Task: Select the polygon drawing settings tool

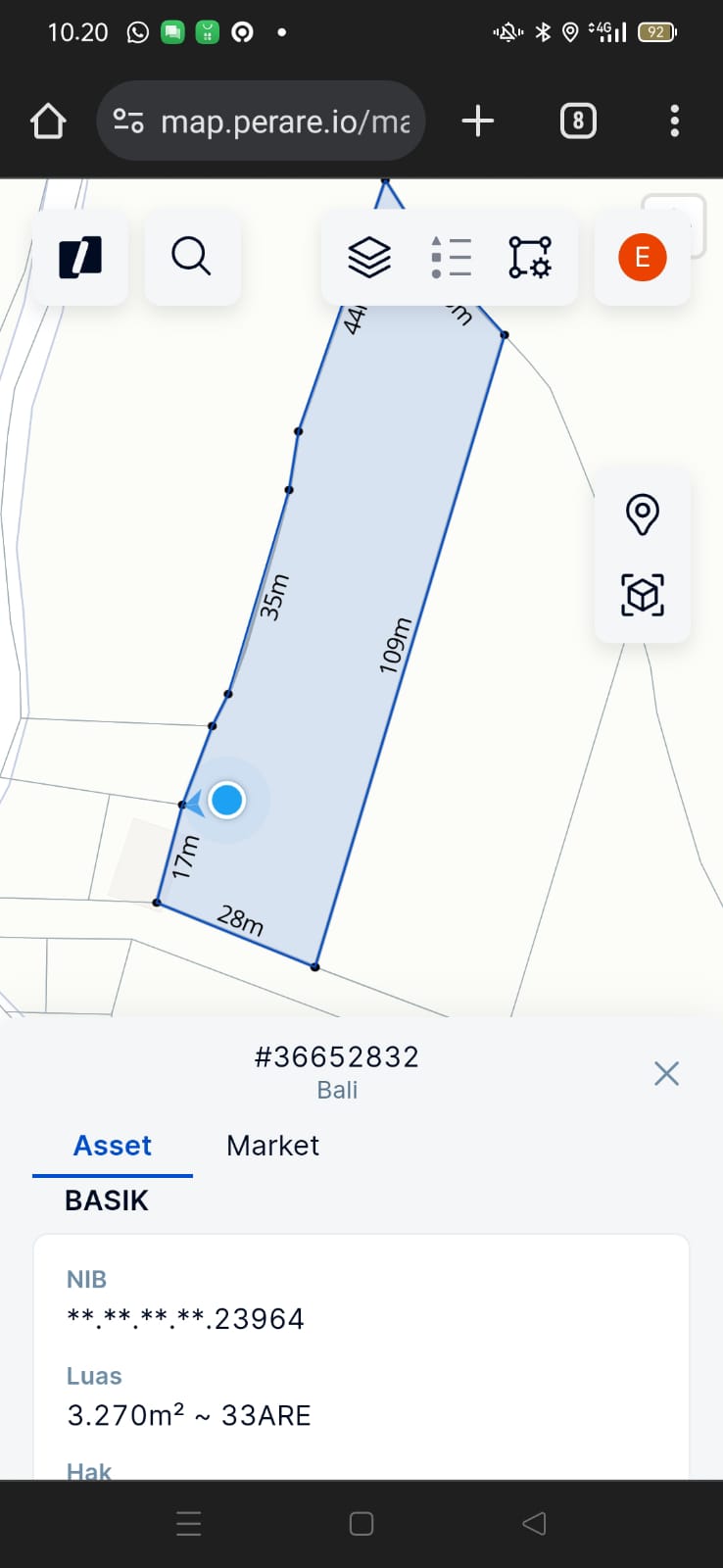Action: coord(529,257)
